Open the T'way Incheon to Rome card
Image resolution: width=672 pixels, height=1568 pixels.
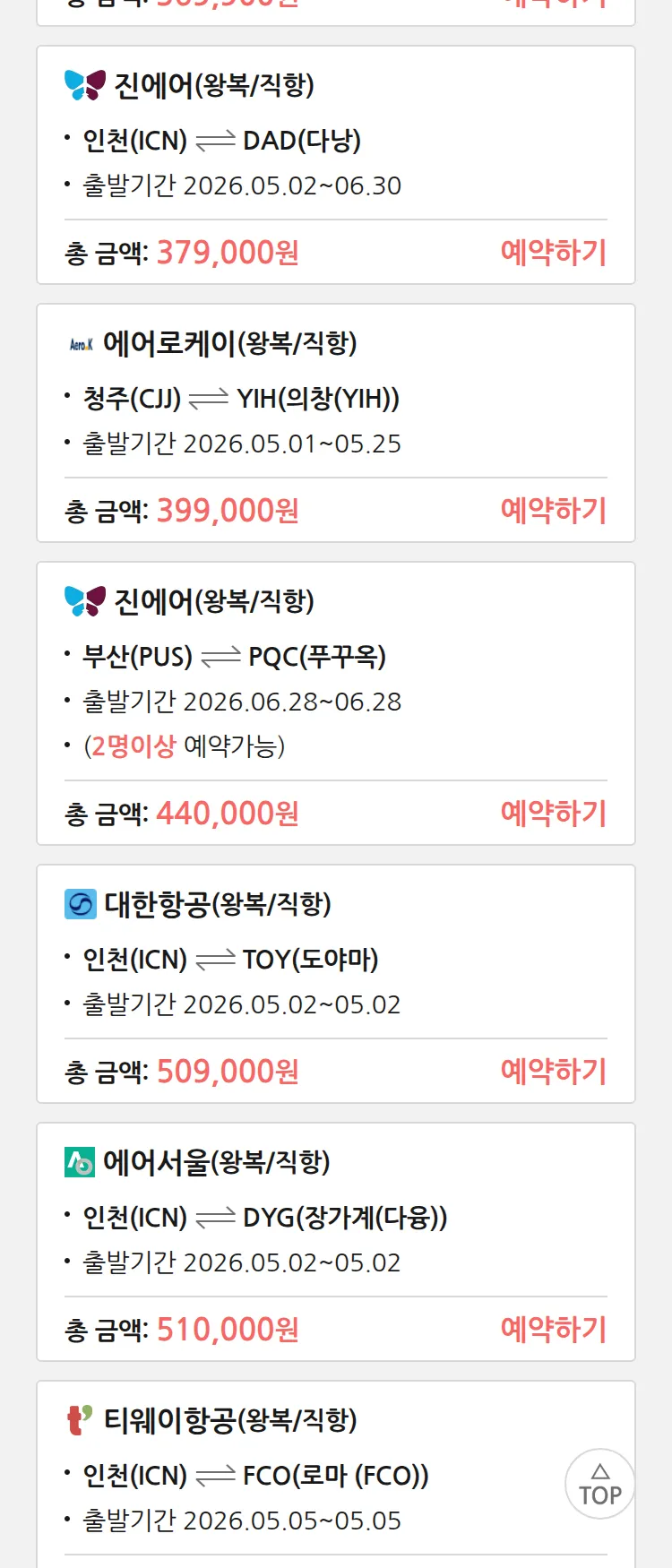click(x=269, y=1474)
